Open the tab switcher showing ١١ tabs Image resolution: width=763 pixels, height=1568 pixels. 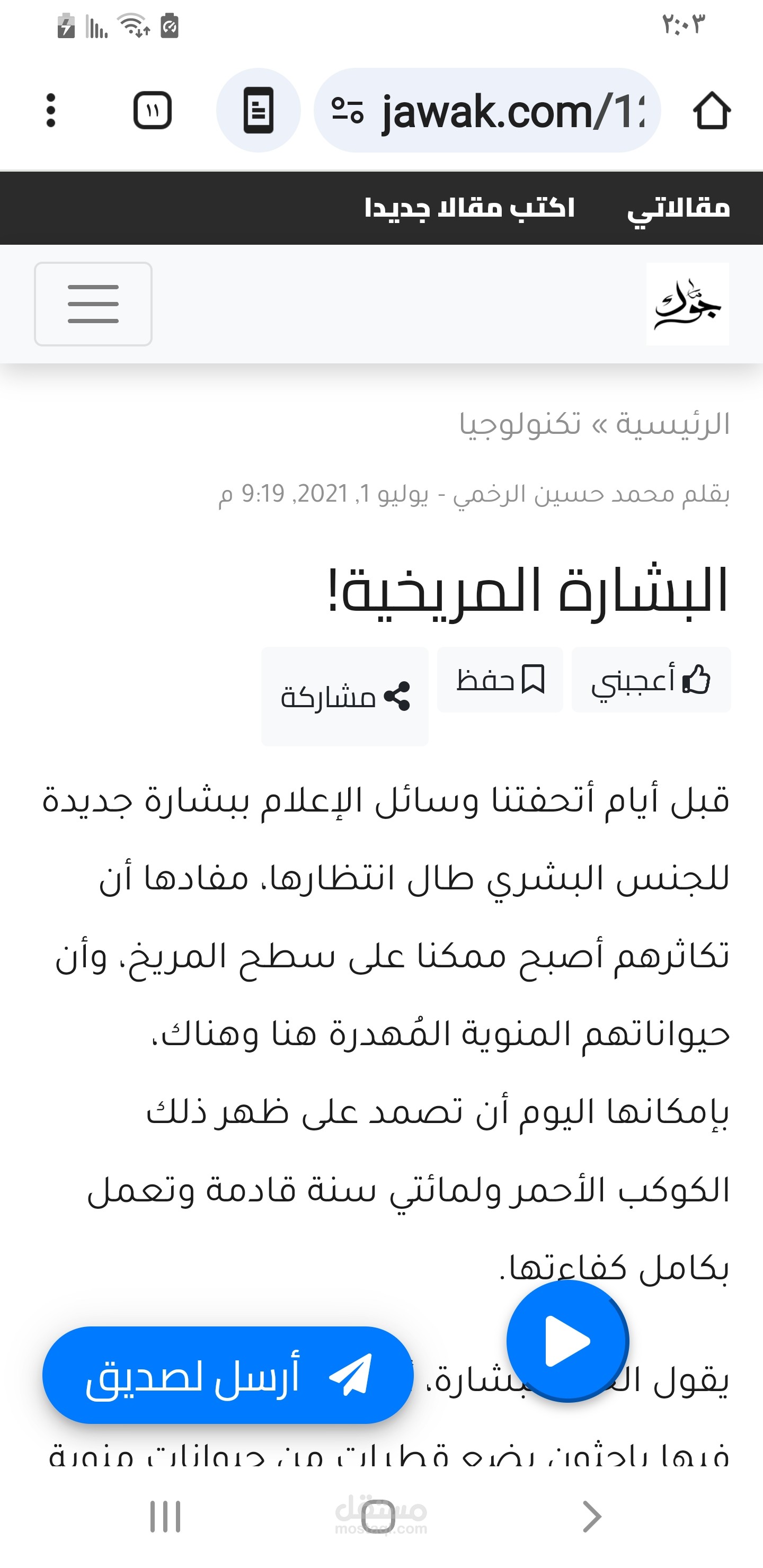[152, 111]
